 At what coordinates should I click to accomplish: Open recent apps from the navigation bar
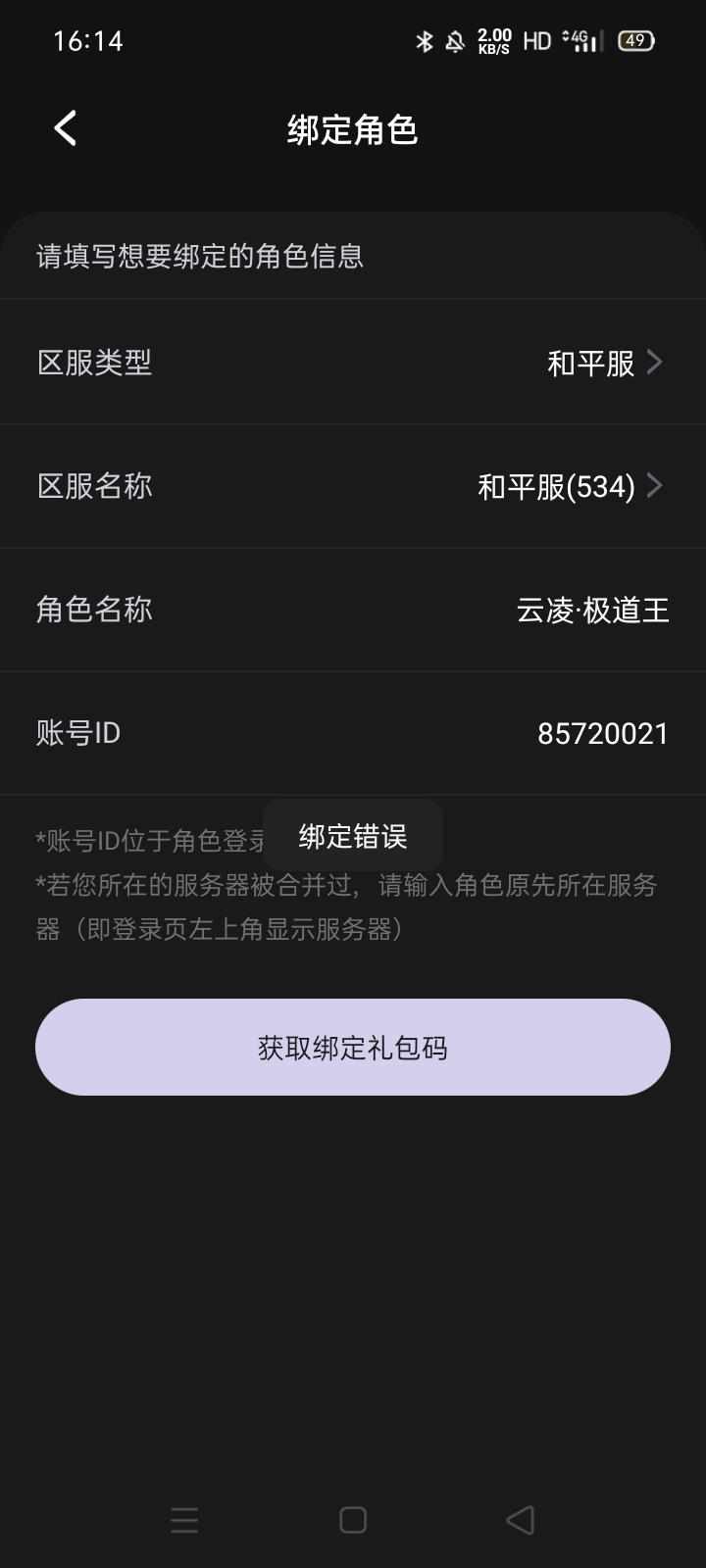184,1520
